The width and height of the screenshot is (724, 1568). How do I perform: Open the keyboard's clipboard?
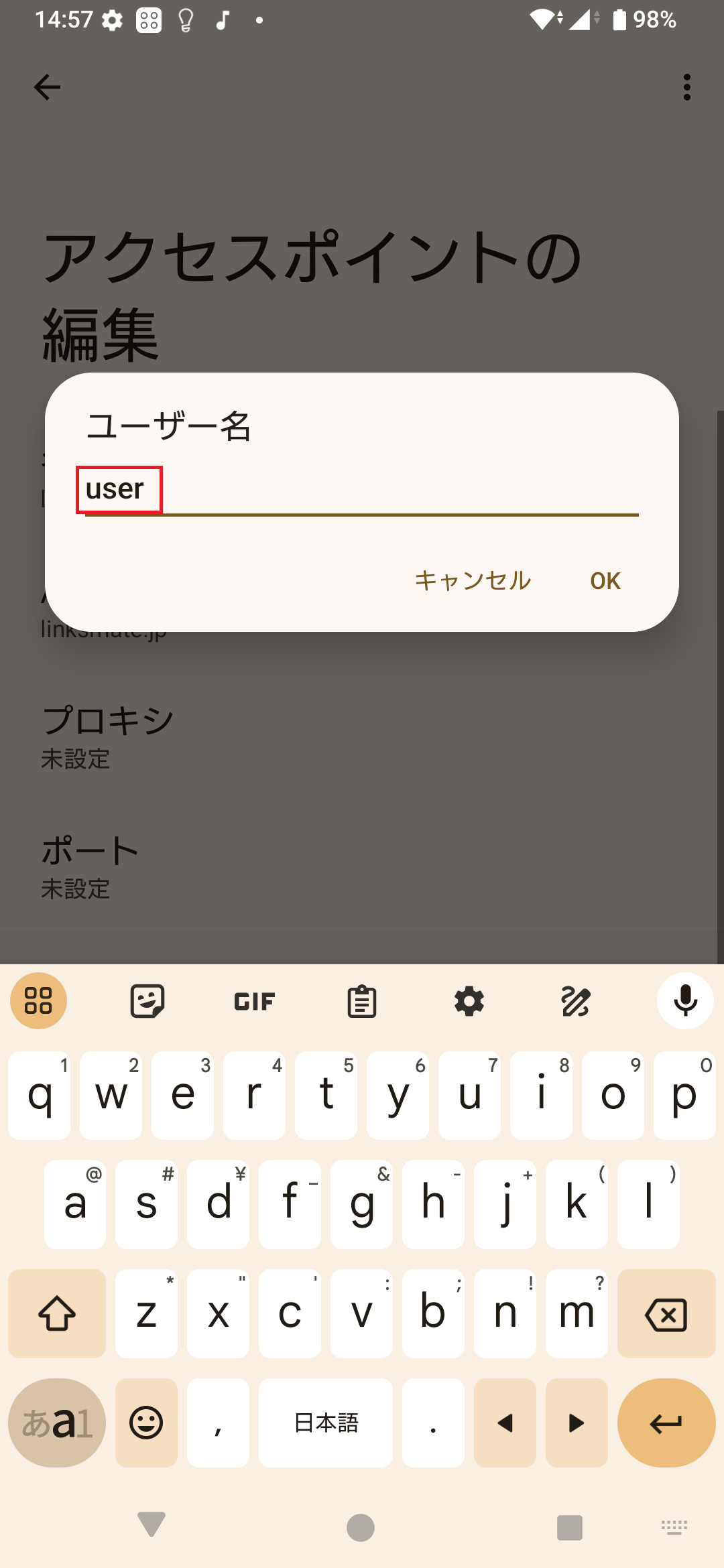[x=362, y=1001]
